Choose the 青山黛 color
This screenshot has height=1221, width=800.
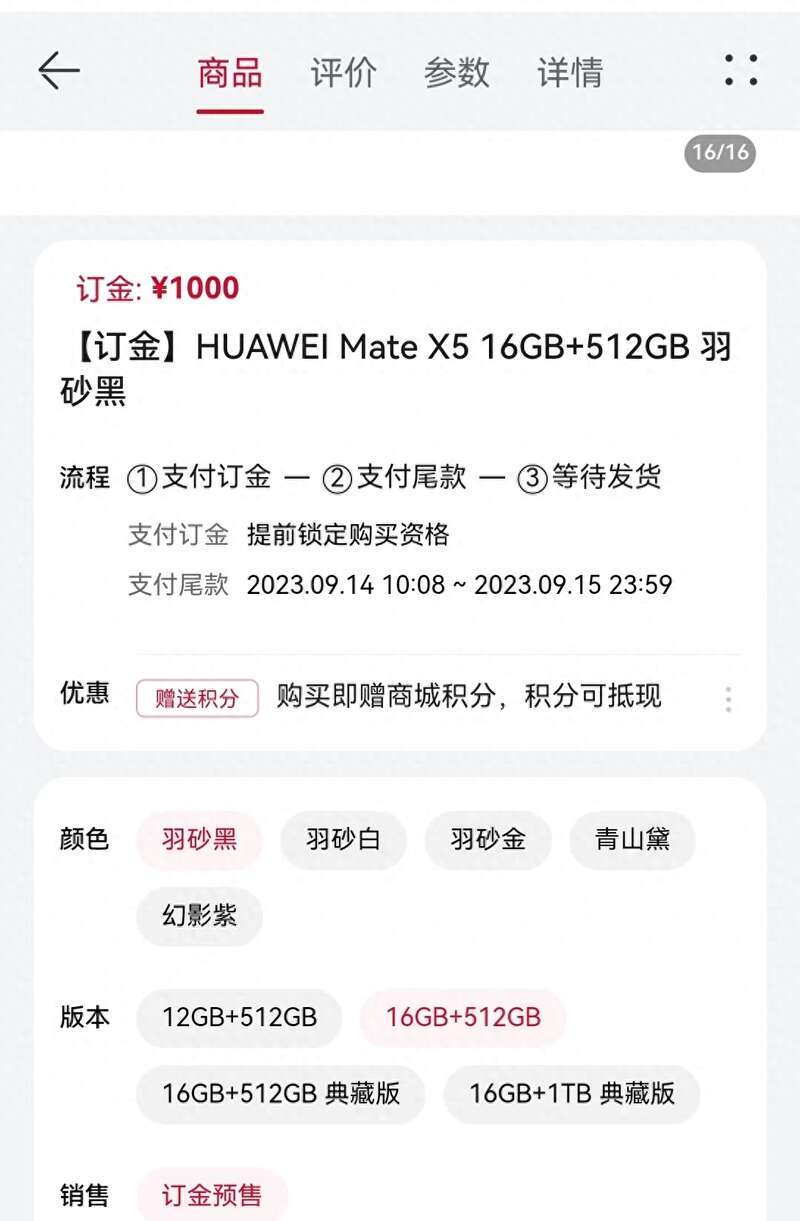[632, 839]
